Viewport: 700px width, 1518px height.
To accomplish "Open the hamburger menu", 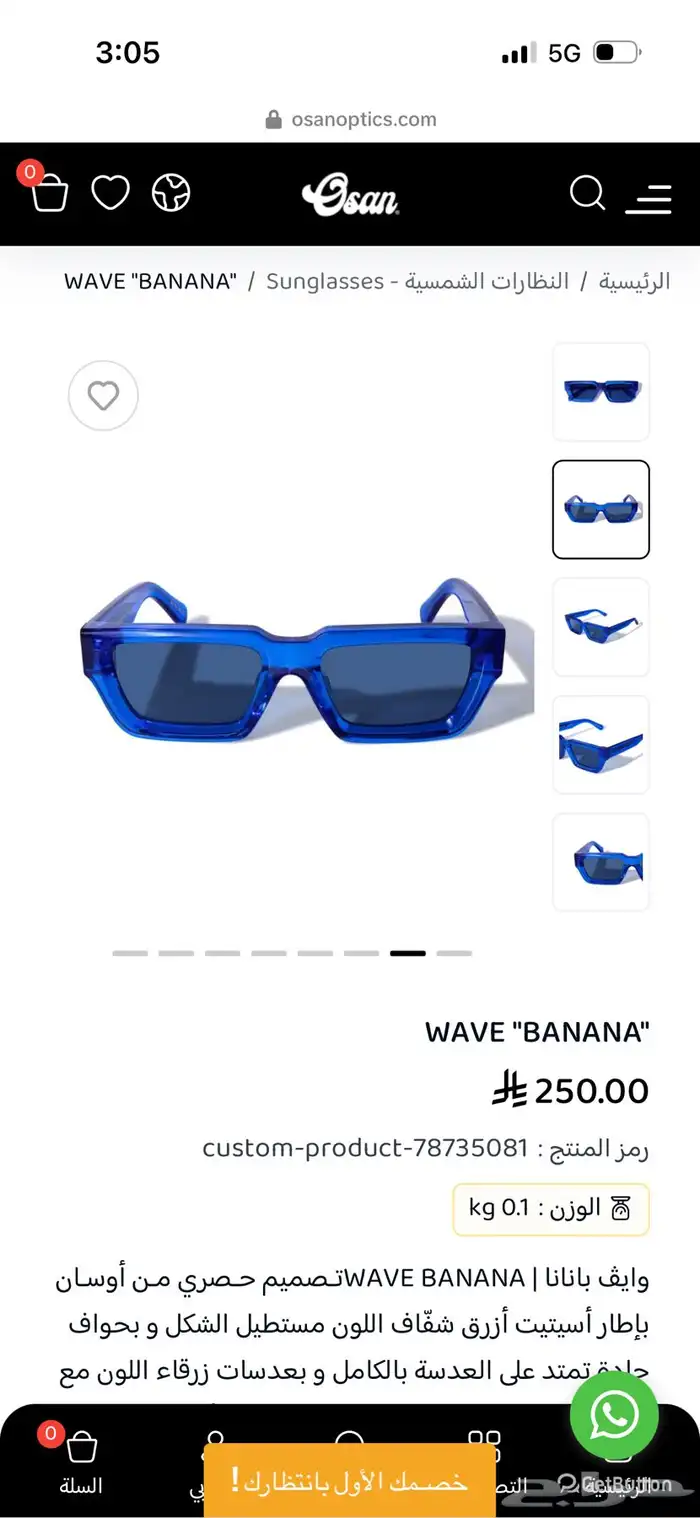I will pyautogui.click(x=648, y=198).
